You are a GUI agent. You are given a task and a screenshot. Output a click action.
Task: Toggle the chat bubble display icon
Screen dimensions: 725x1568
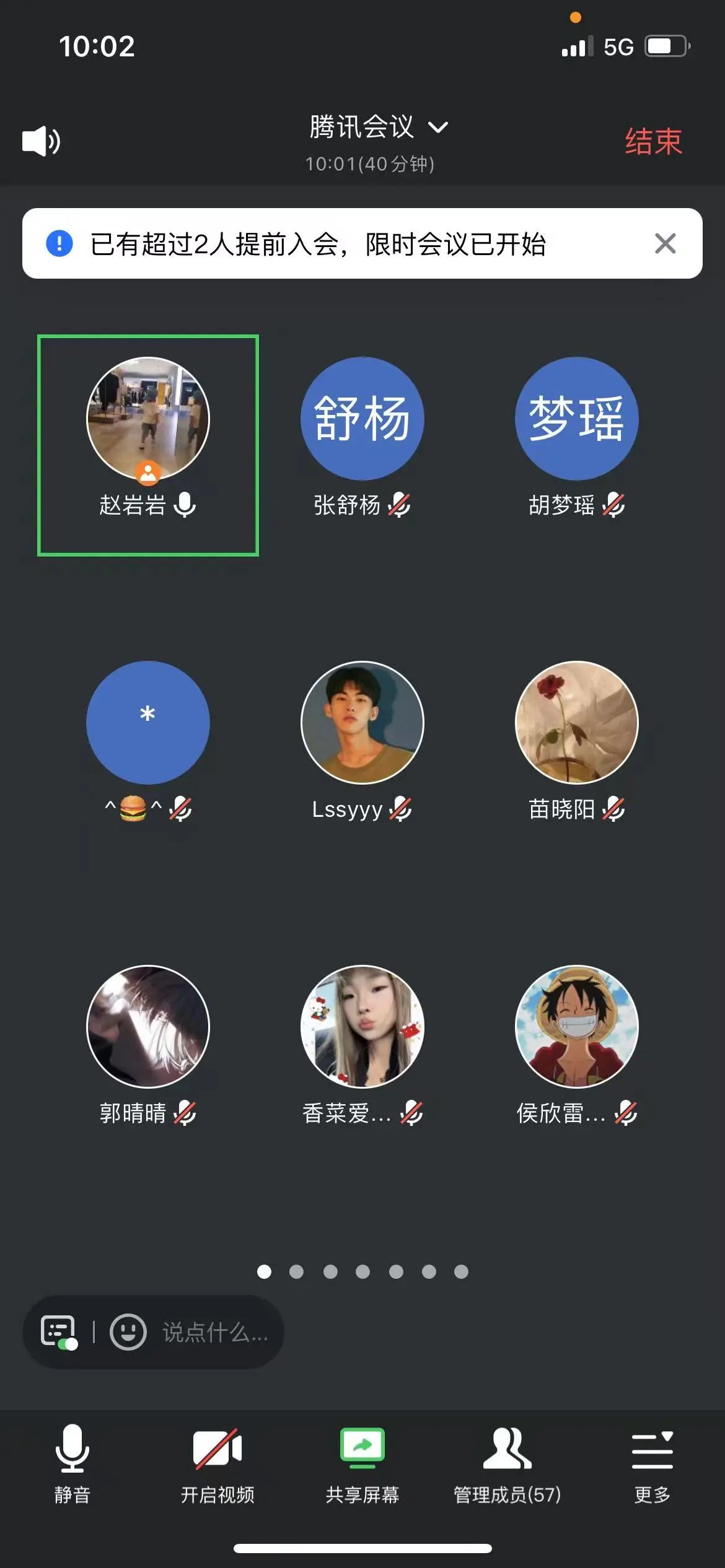tap(59, 1332)
